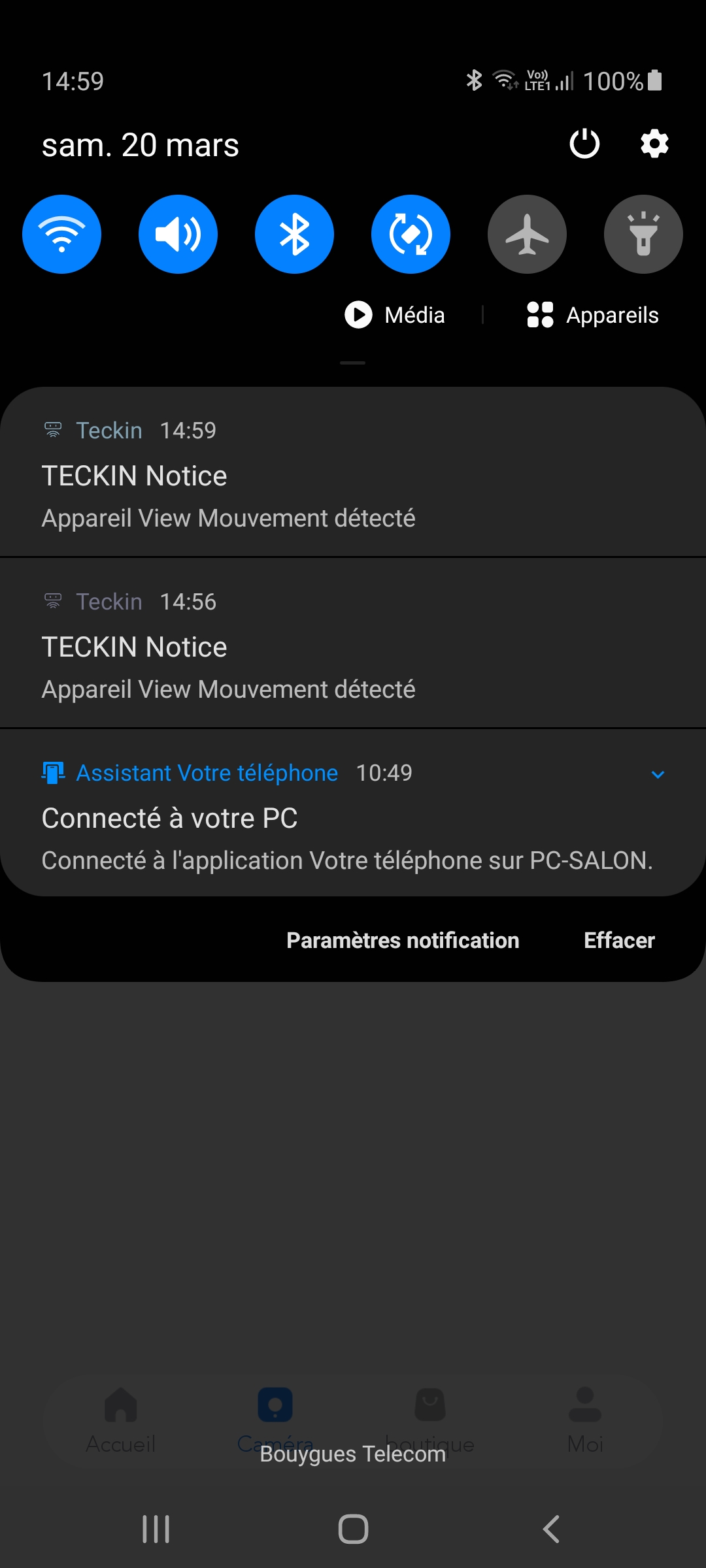706x1568 pixels.
Task: Open the power menu icon
Action: (584, 144)
